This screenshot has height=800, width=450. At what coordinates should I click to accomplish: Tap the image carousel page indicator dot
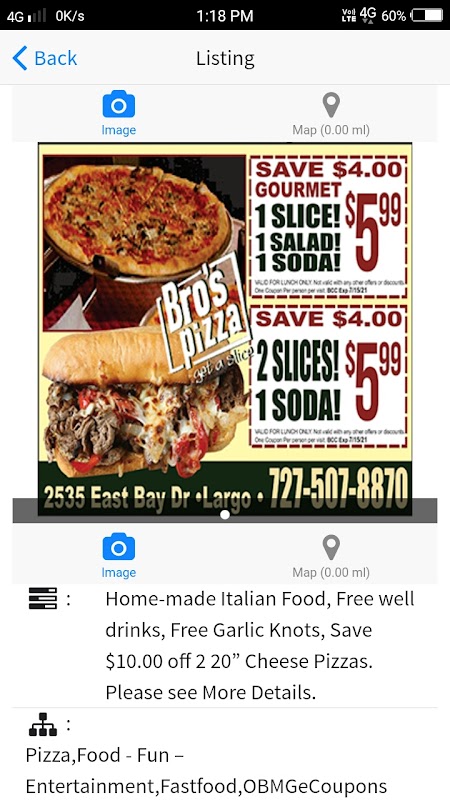[x=224, y=515]
